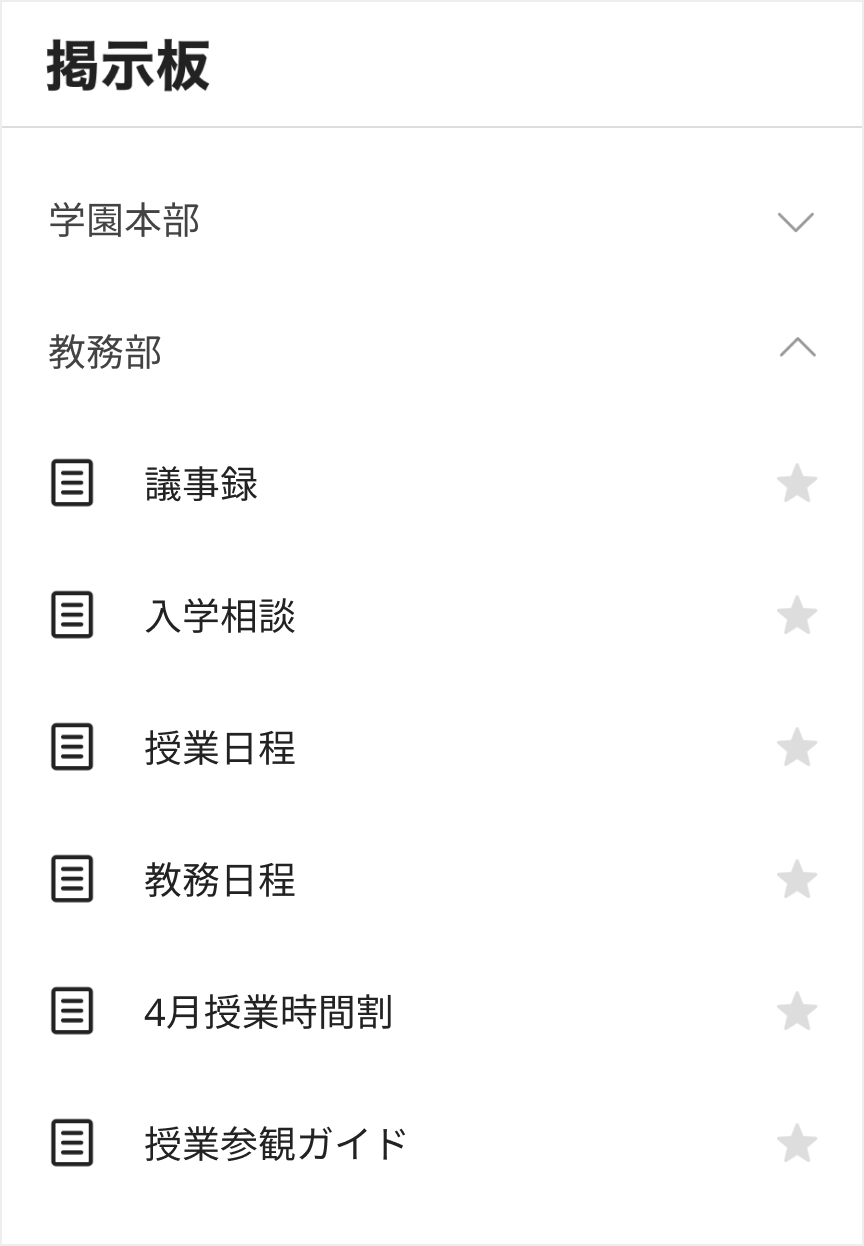Open the 4月授業時間割 board
The height and width of the screenshot is (1246, 864).
click(x=268, y=1012)
